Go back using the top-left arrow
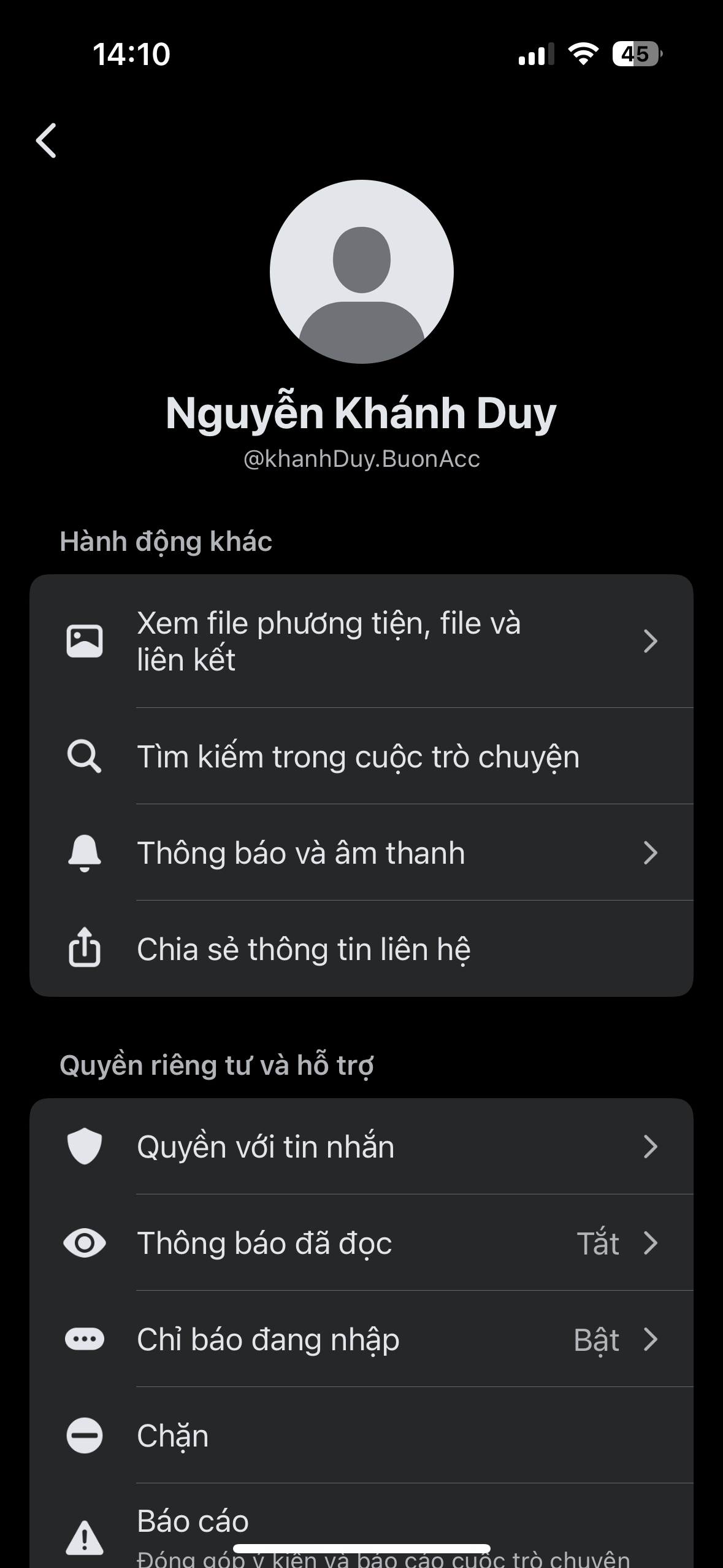Image resolution: width=723 pixels, height=1568 pixels. (47, 140)
